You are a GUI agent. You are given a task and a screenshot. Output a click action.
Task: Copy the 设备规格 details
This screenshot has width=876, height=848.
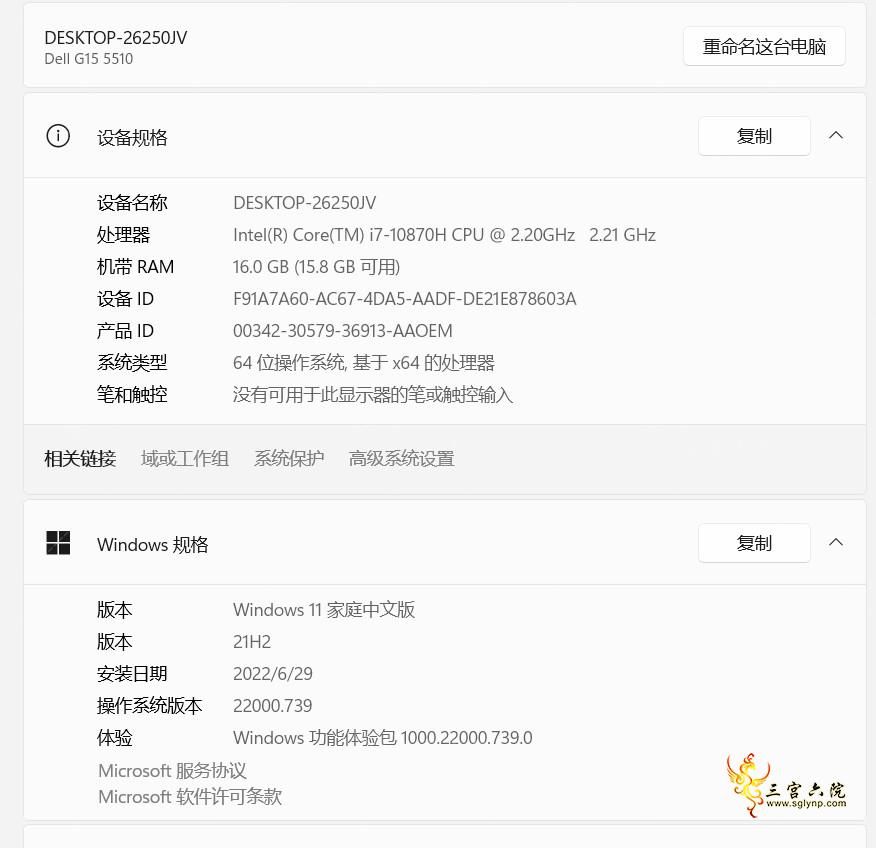click(754, 136)
